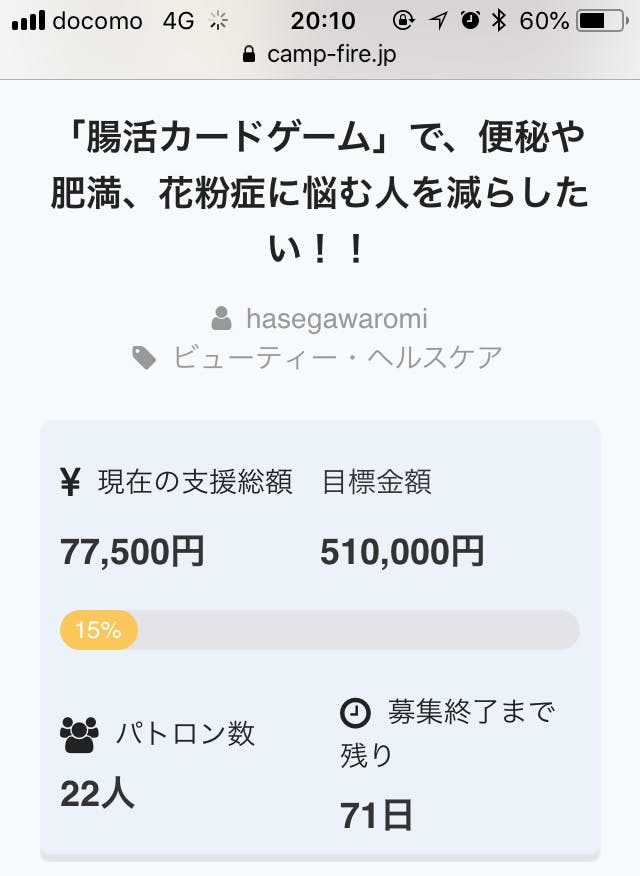Tap the camp-fire.jp address bar
This screenshot has width=640, height=876.
coord(320,54)
